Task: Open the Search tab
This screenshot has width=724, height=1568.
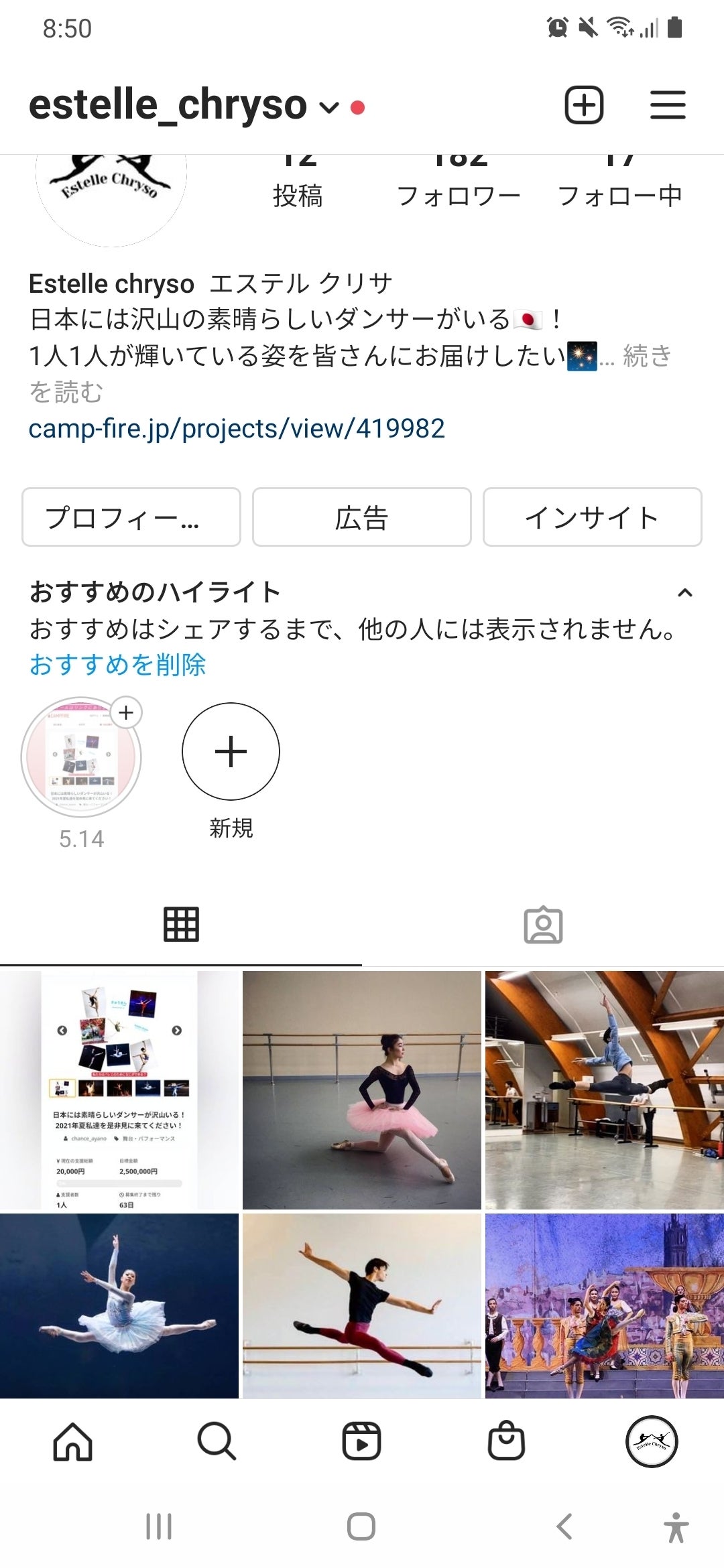Action: point(217,1441)
